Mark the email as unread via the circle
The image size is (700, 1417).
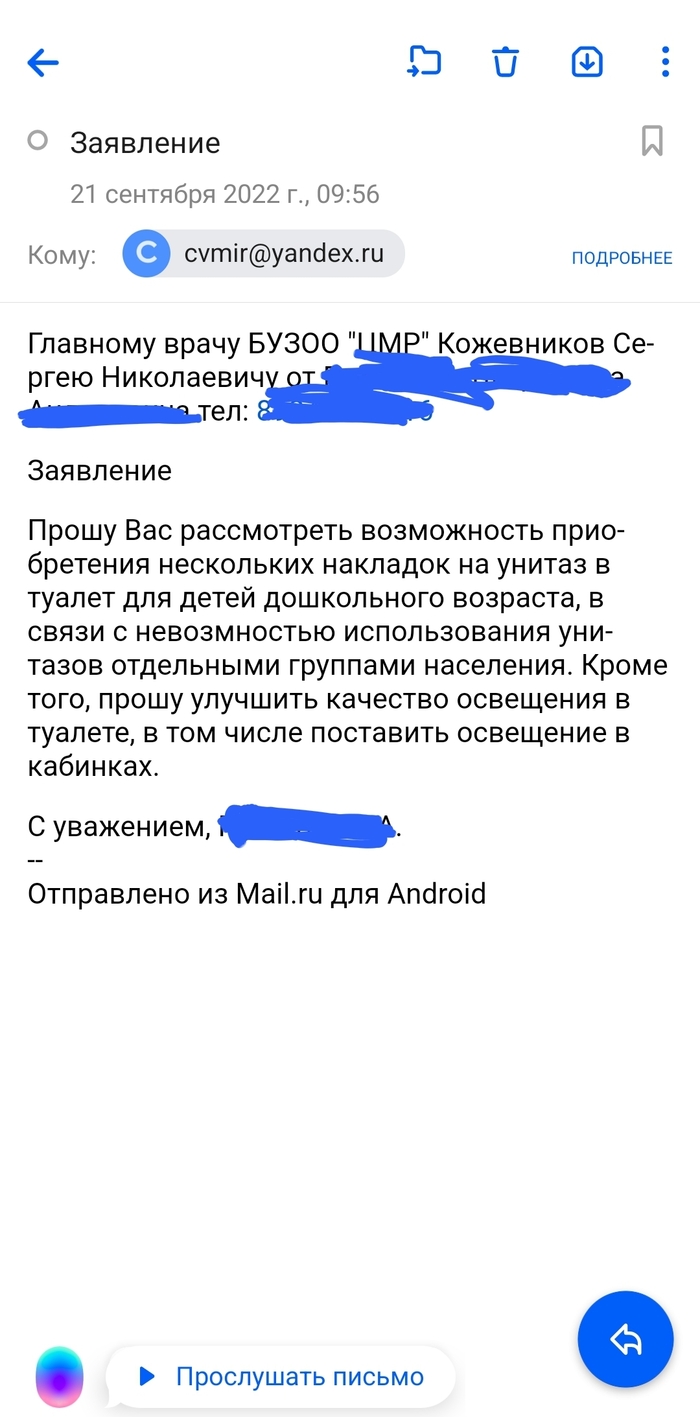tap(38, 141)
